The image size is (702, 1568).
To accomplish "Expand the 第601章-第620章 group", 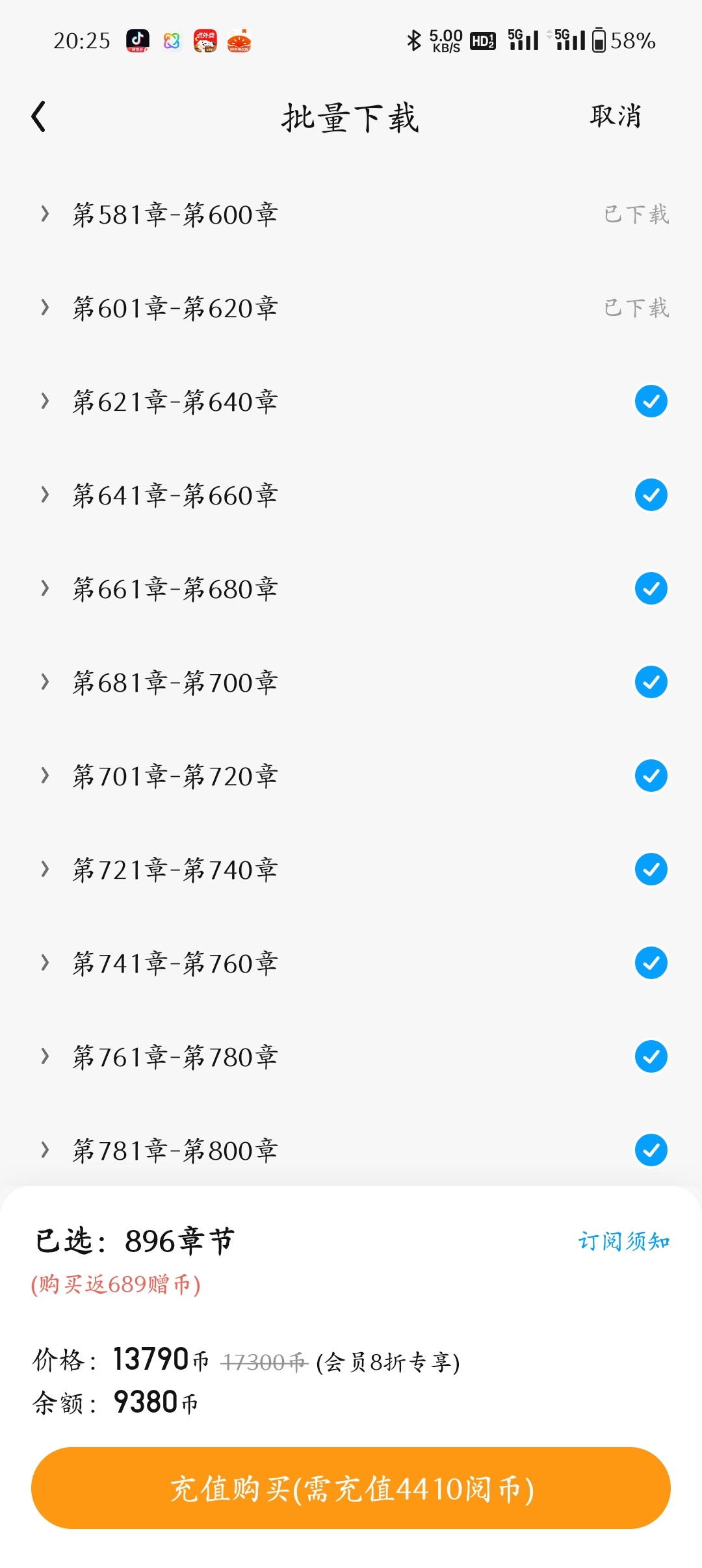I will tap(45, 307).
